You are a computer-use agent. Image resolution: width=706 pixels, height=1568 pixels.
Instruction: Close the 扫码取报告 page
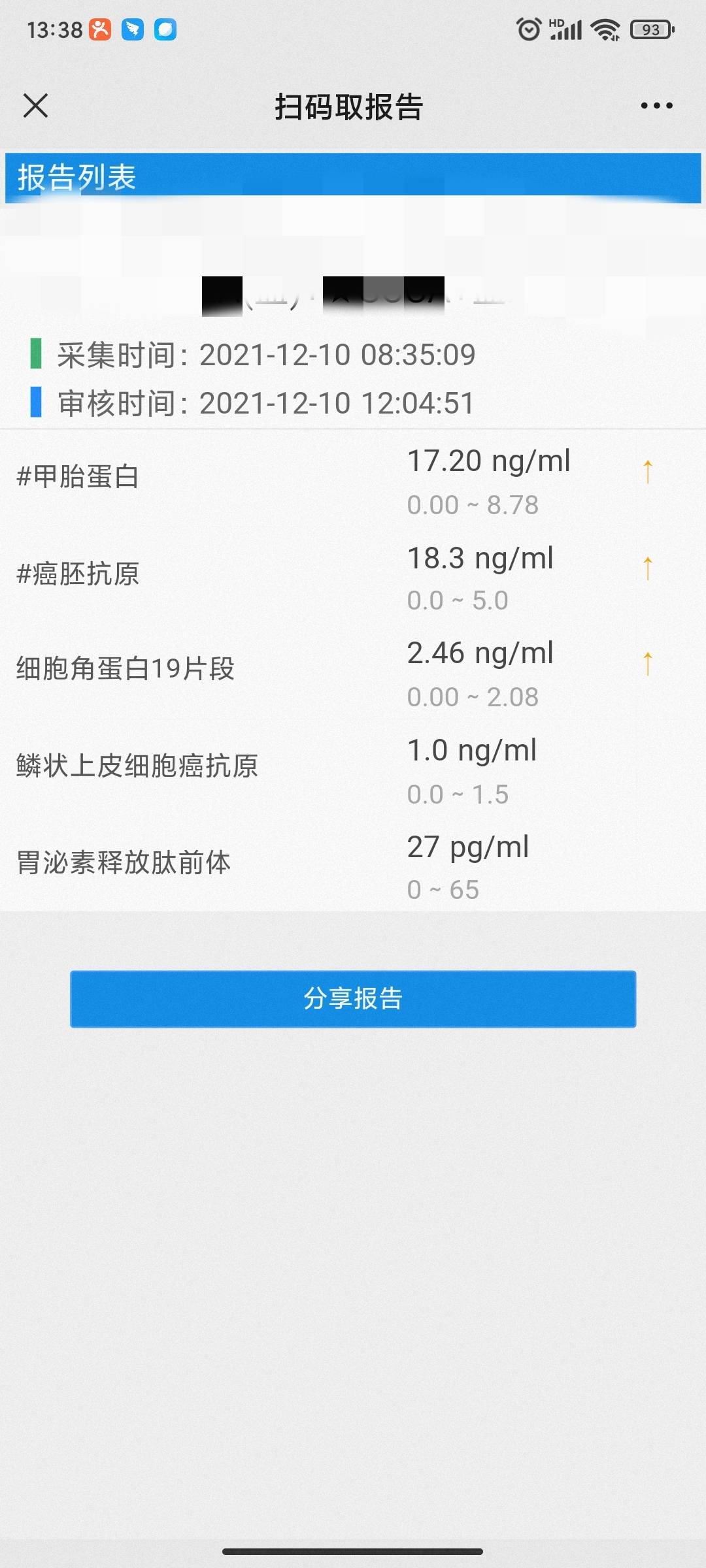(36, 105)
